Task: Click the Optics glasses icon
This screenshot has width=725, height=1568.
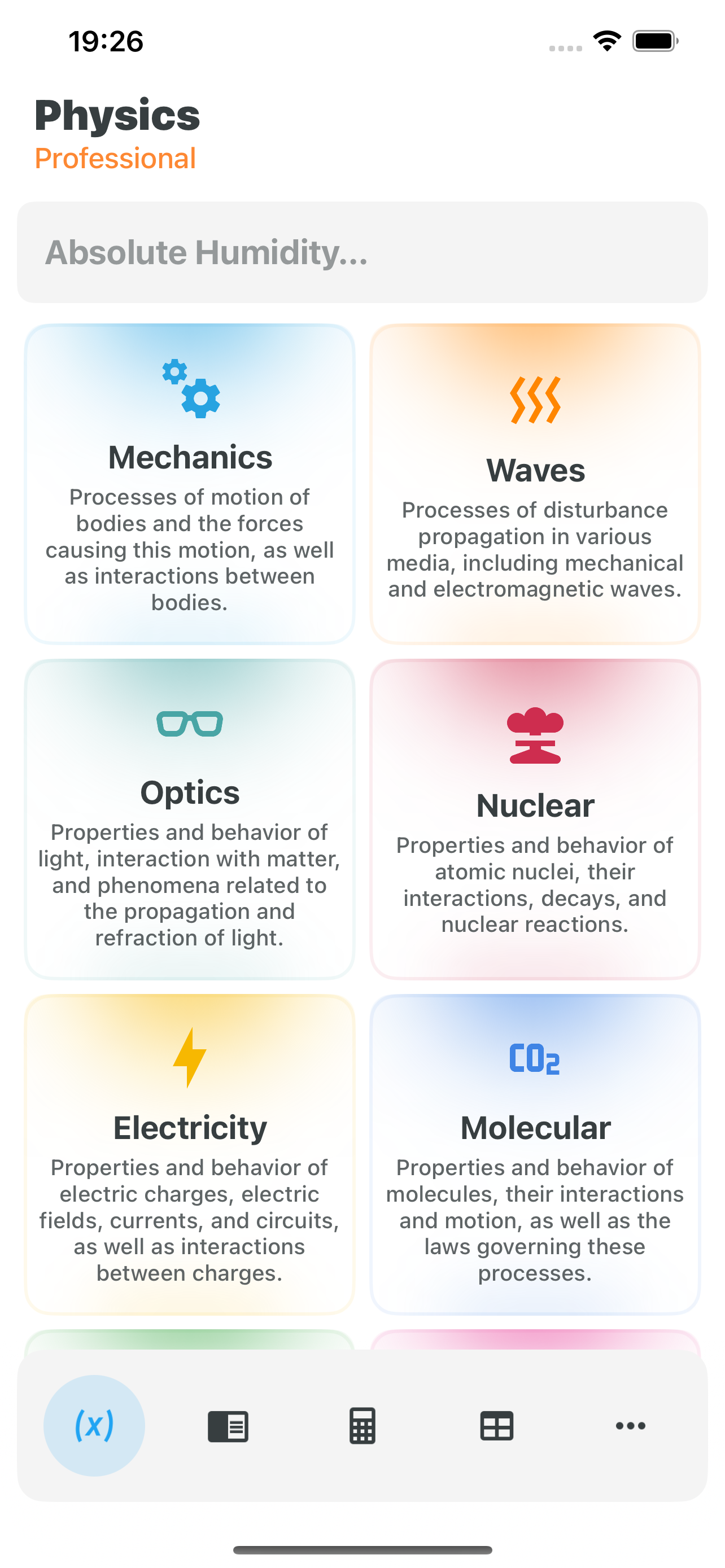Action: 190,724
